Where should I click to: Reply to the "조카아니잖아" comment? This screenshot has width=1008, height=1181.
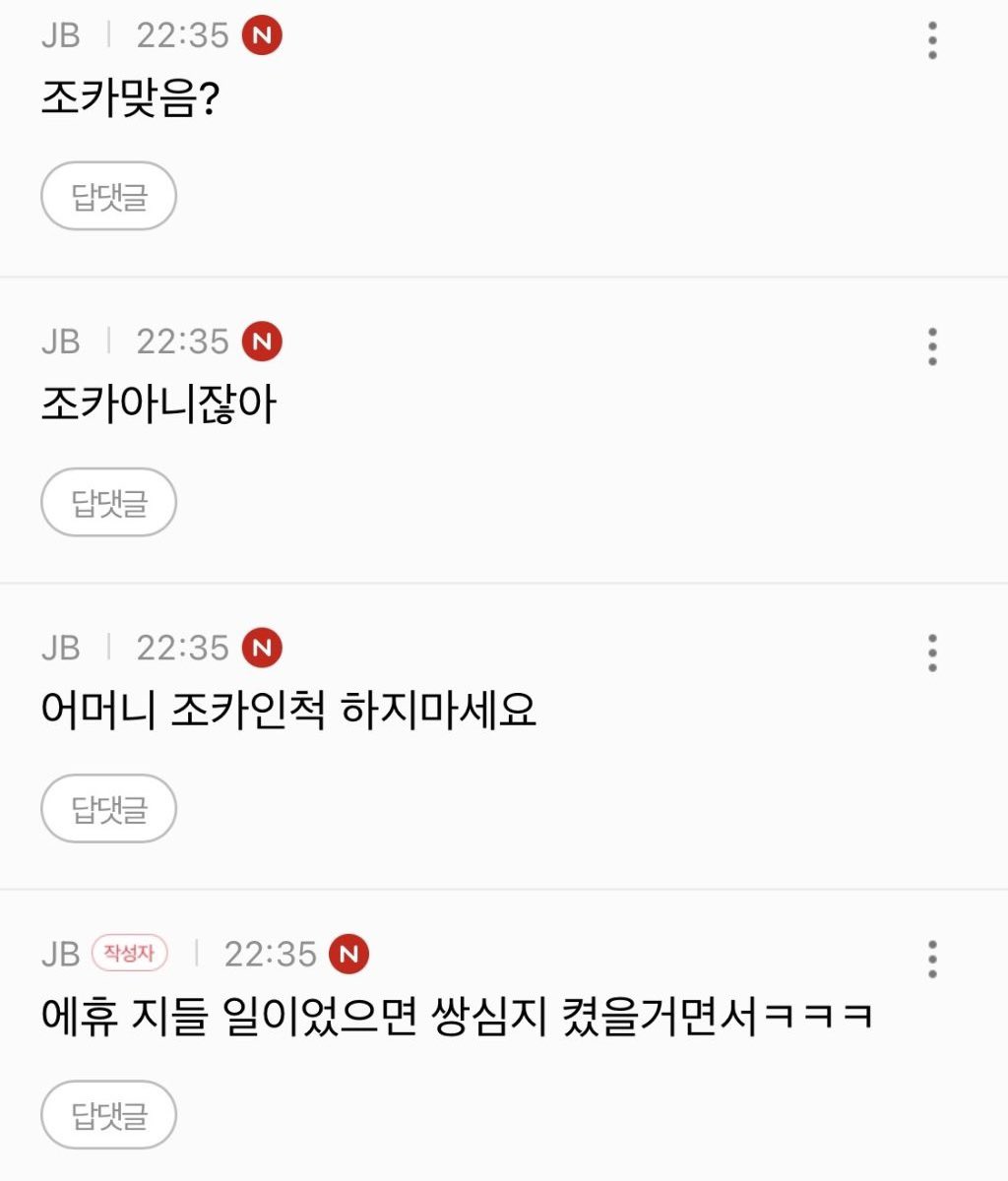(x=108, y=502)
